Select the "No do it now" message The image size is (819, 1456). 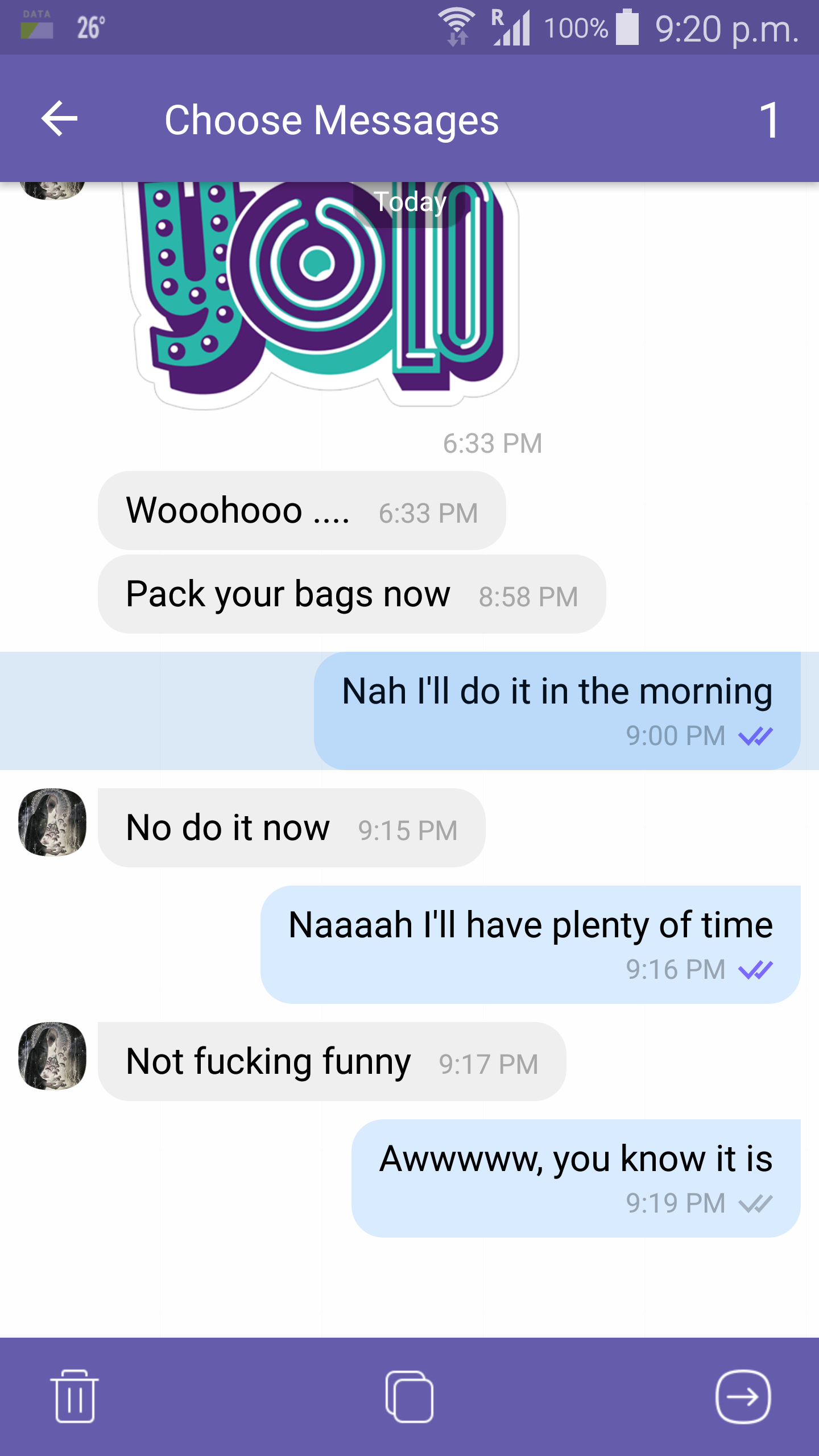[291, 828]
